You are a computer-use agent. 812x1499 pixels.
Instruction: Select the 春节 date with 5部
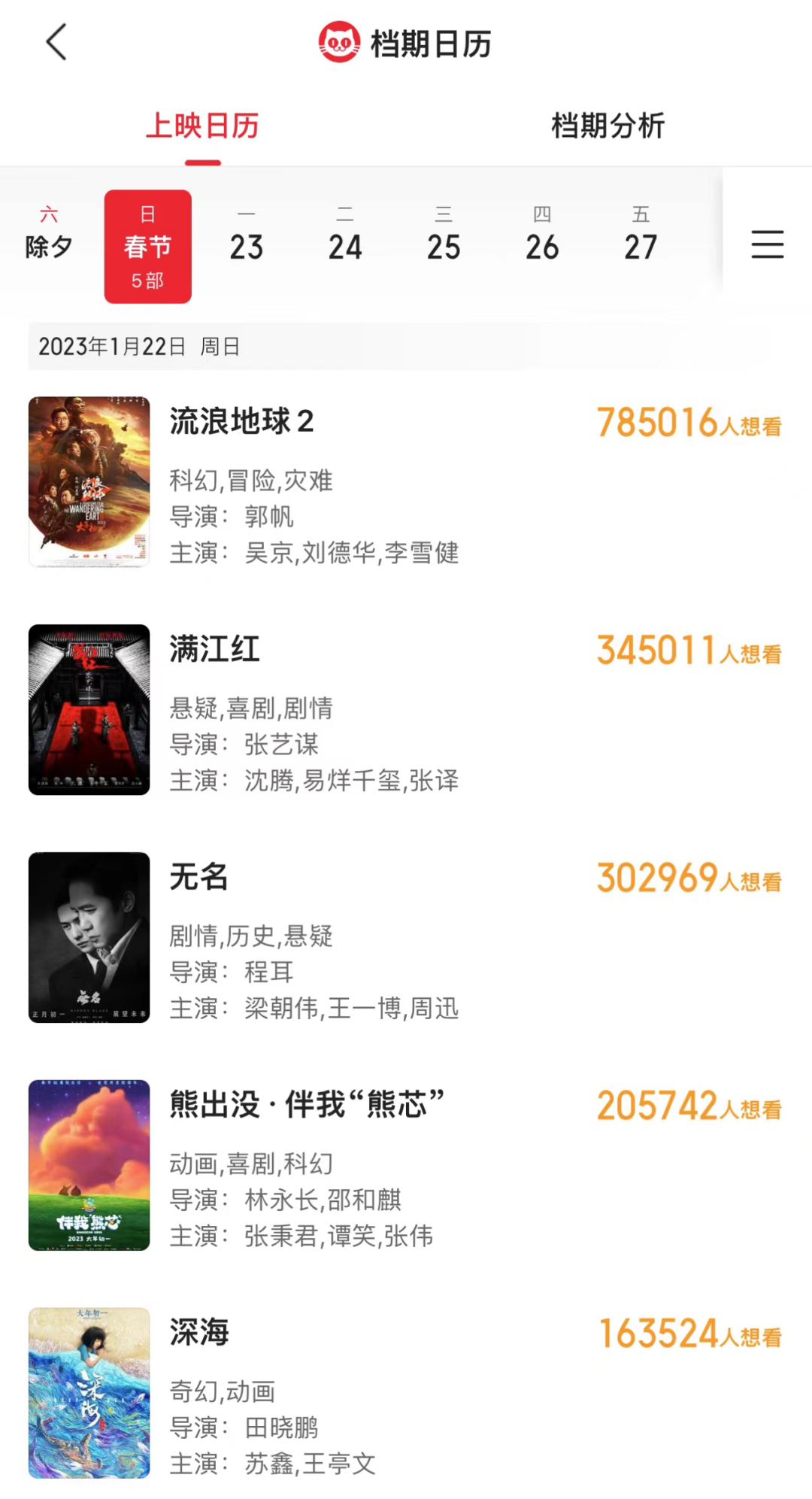click(148, 247)
